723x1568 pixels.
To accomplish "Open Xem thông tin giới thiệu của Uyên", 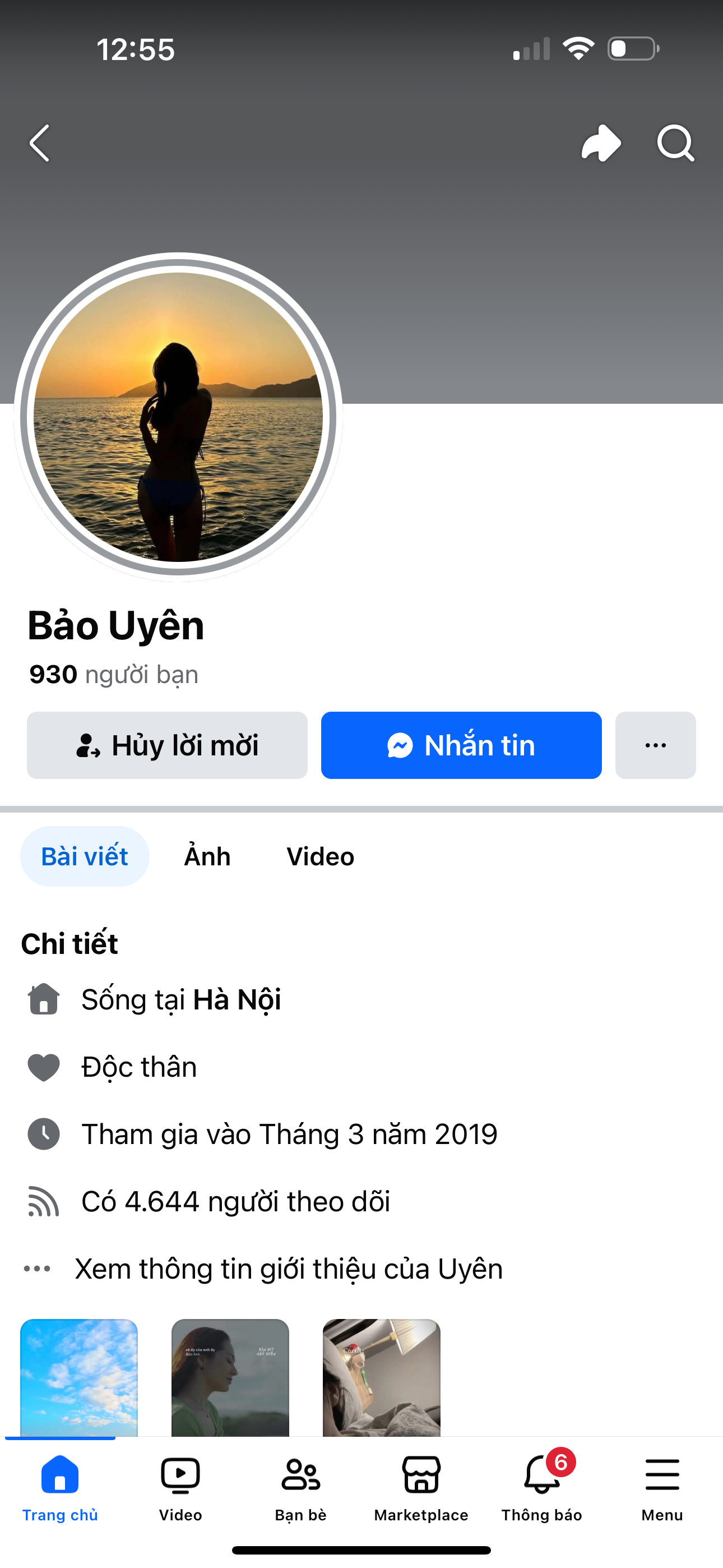I will point(289,1269).
